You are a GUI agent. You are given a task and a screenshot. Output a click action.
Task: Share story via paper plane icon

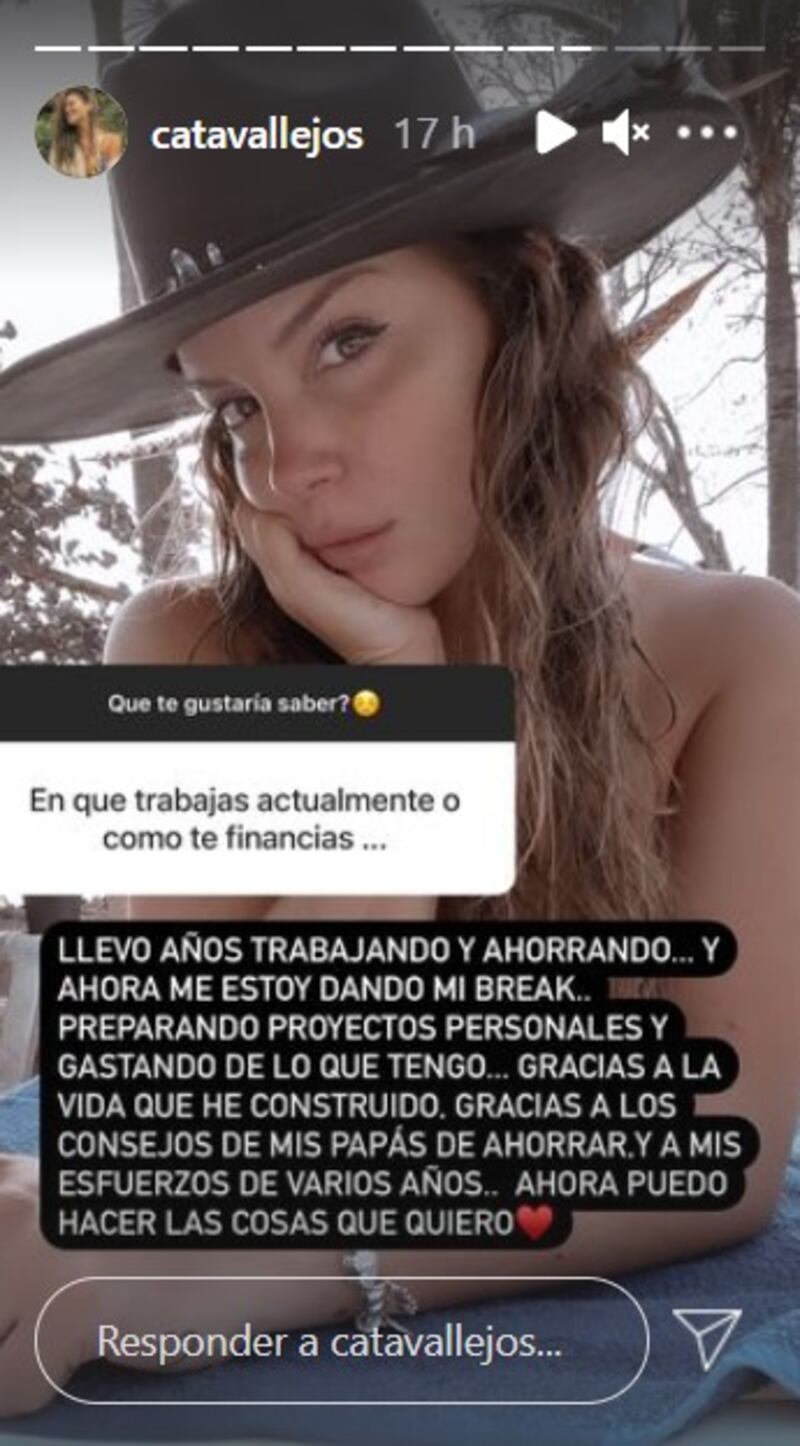pos(707,1337)
